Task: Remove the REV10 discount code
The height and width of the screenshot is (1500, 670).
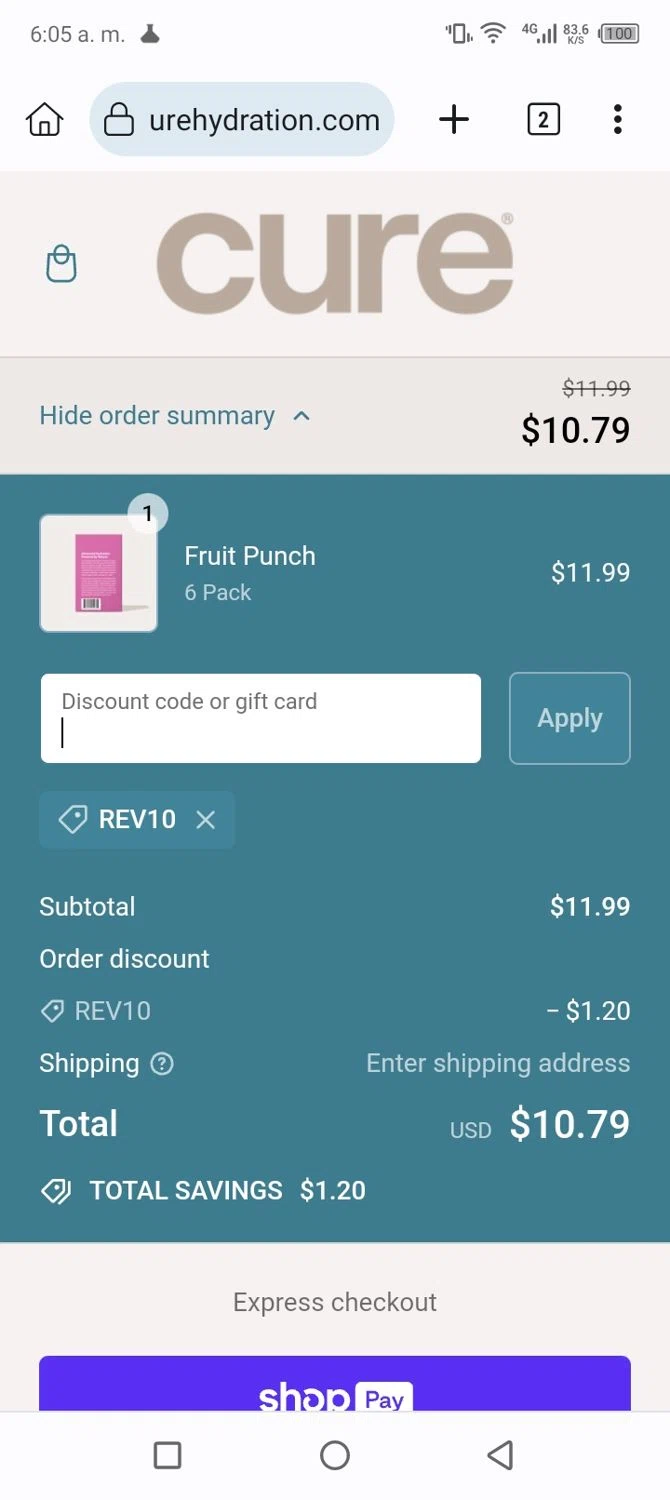Action: tap(206, 820)
